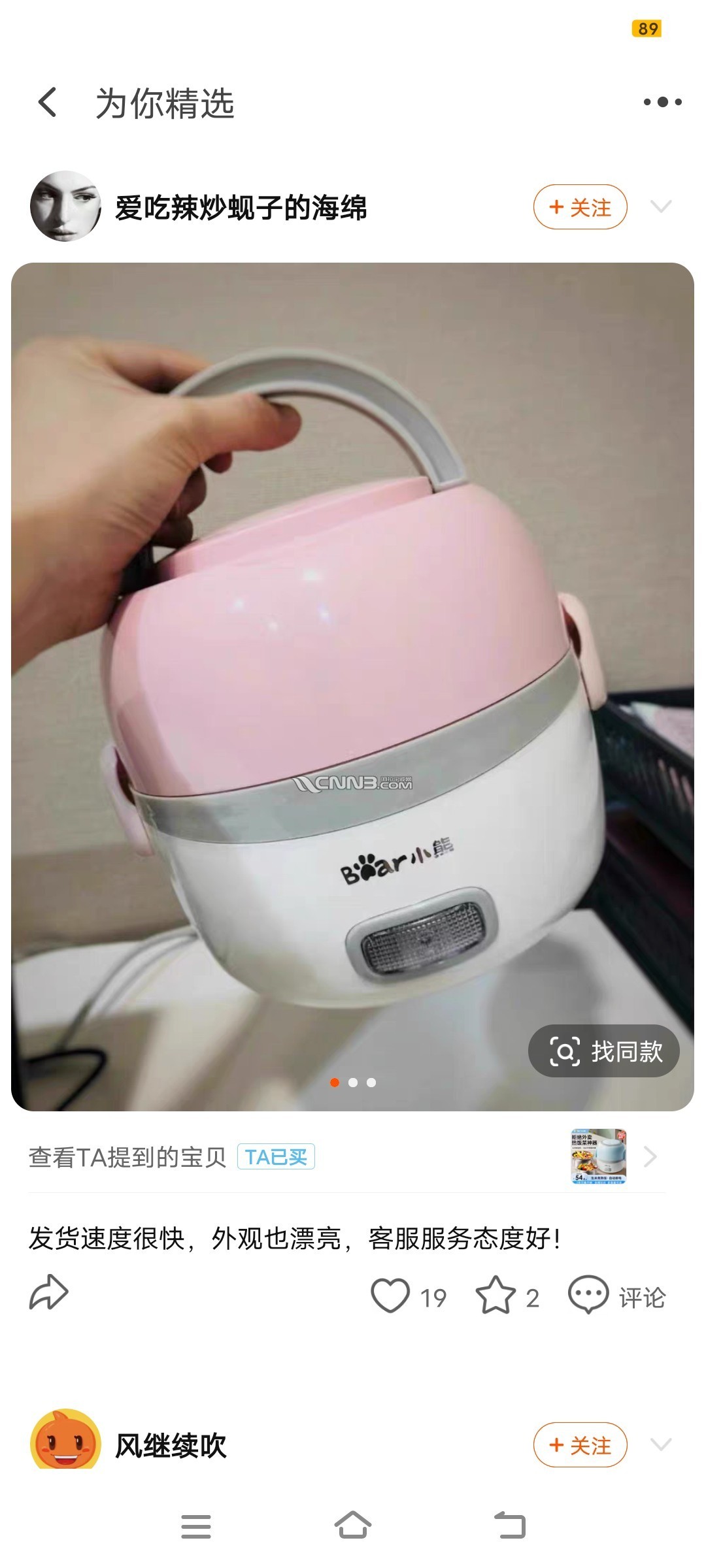This screenshot has height=1568, width=706.
Task: Expand the chevron beside 风继续吹's follow button
Action: point(661,1445)
